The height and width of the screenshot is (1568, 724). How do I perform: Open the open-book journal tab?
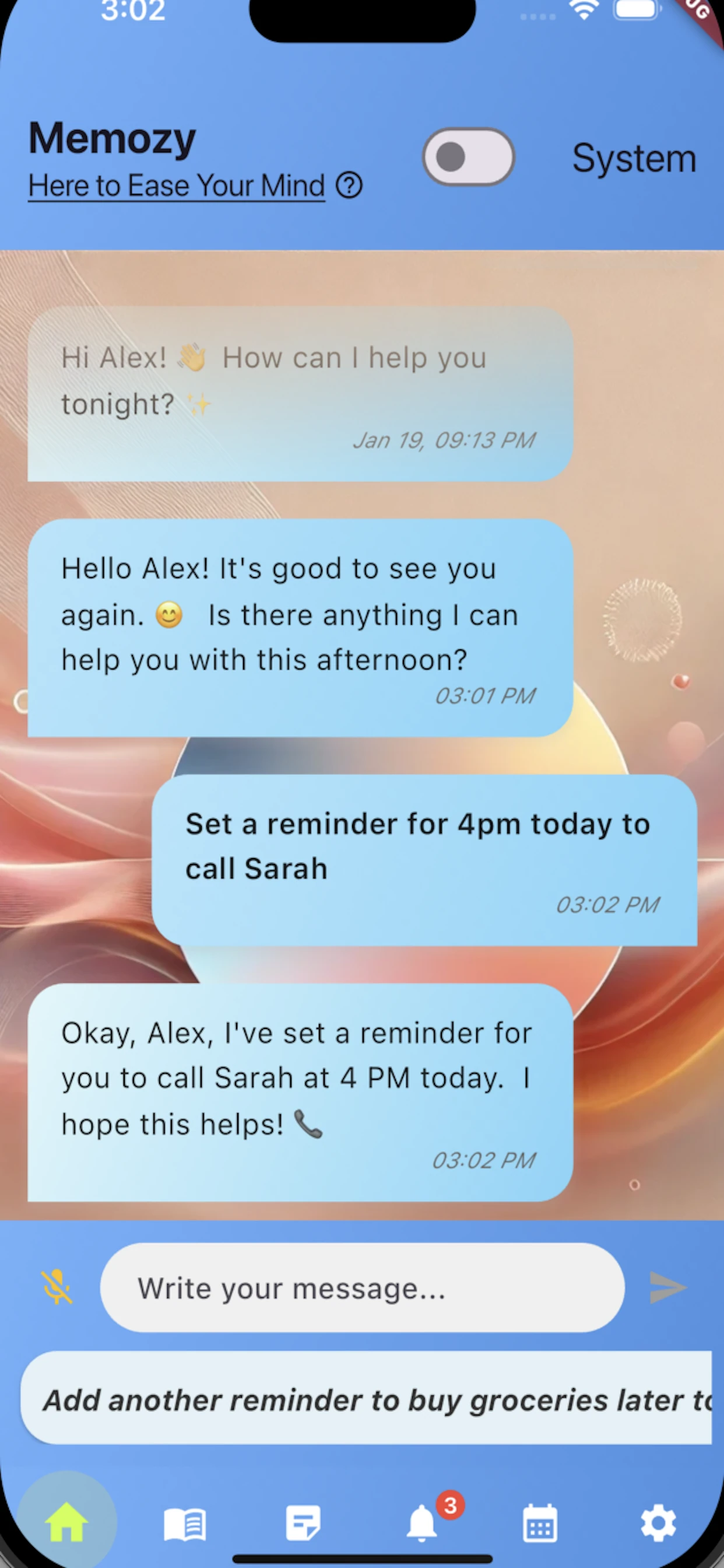coord(185,1524)
